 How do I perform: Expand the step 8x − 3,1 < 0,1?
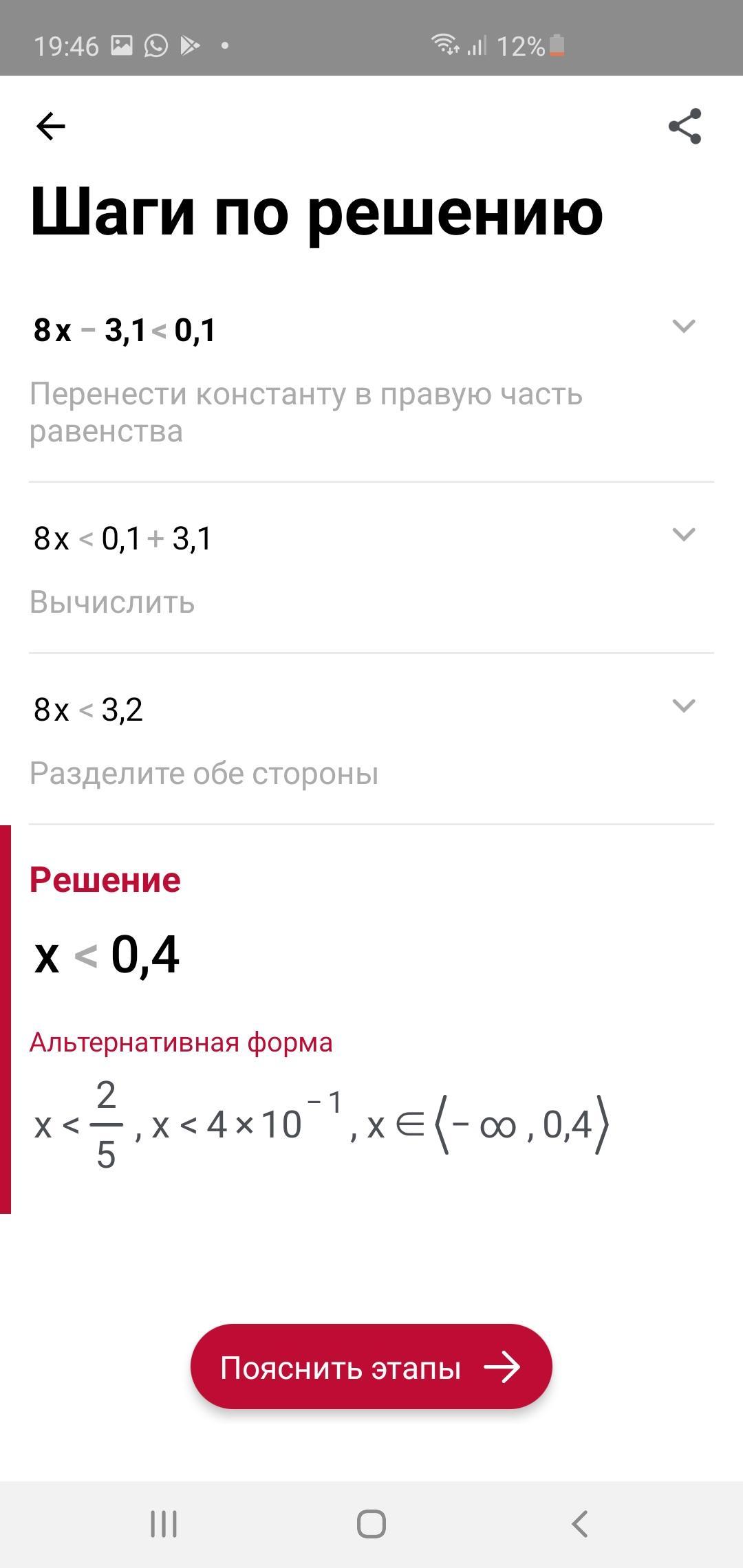(683, 326)
